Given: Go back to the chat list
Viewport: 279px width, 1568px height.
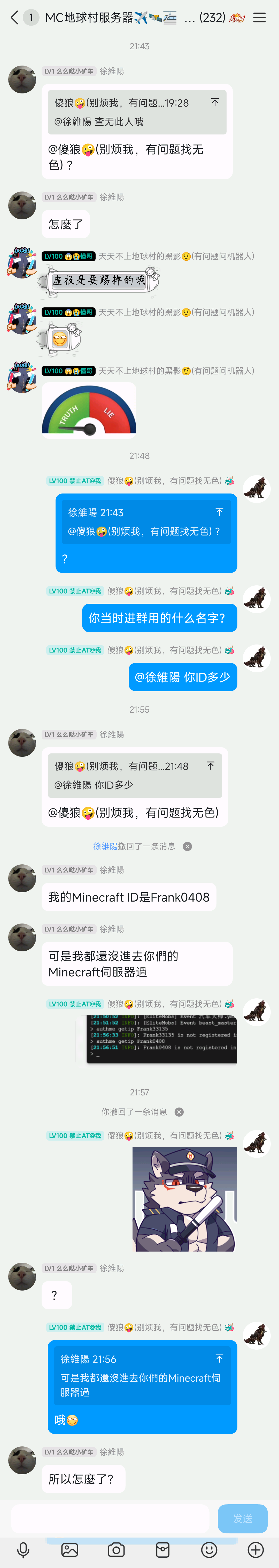Looking at the screenshot, I should 14,18.
